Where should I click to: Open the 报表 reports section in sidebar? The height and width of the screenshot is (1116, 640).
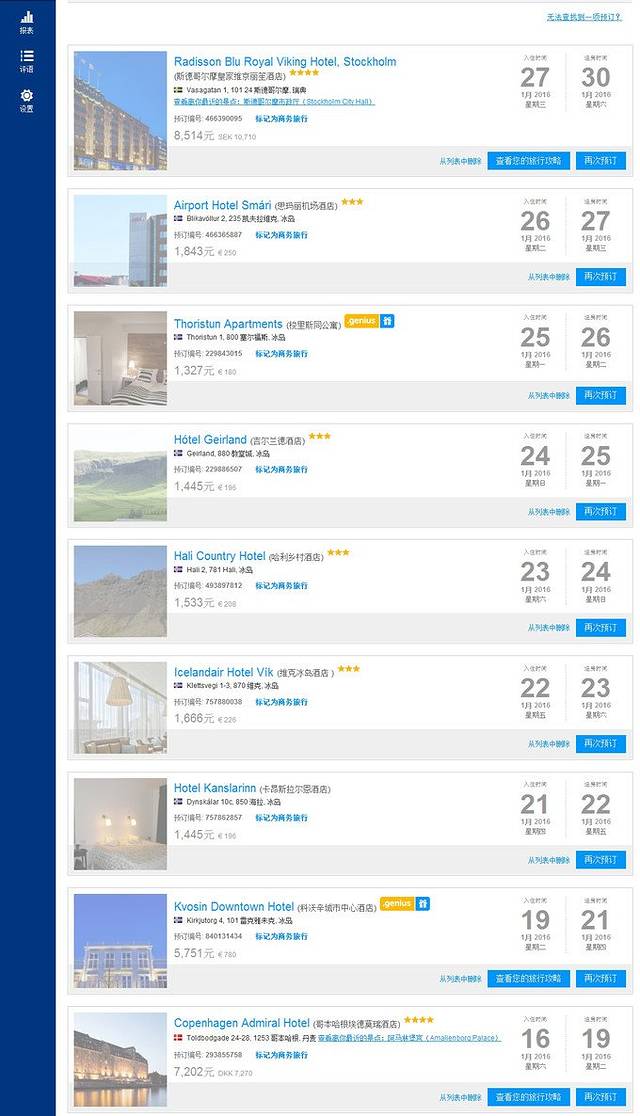(x=27, y=22)
